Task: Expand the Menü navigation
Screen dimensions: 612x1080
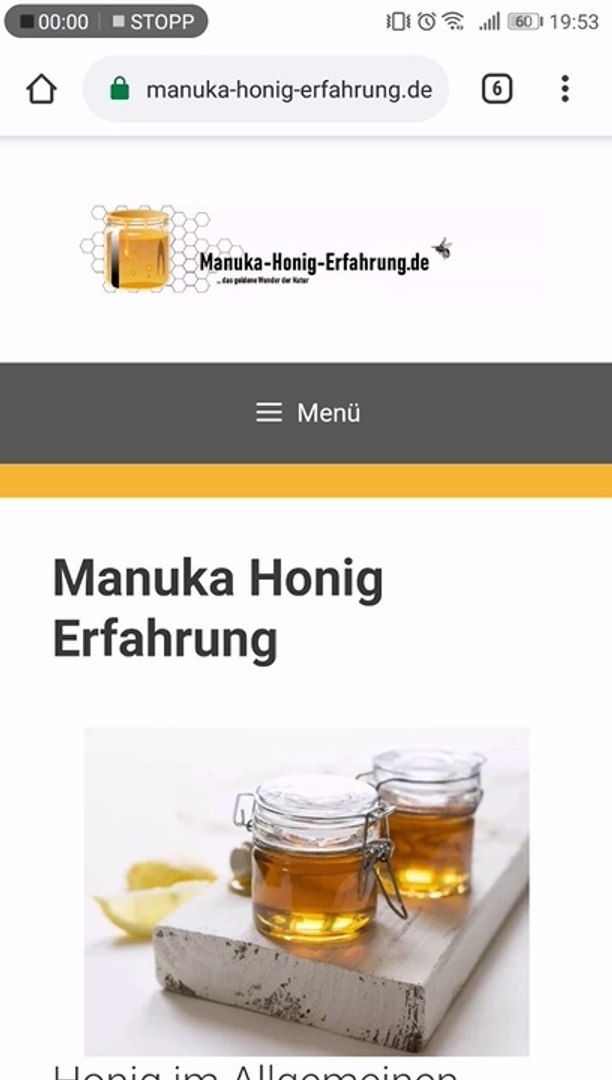Action: [x=307, y=413]
